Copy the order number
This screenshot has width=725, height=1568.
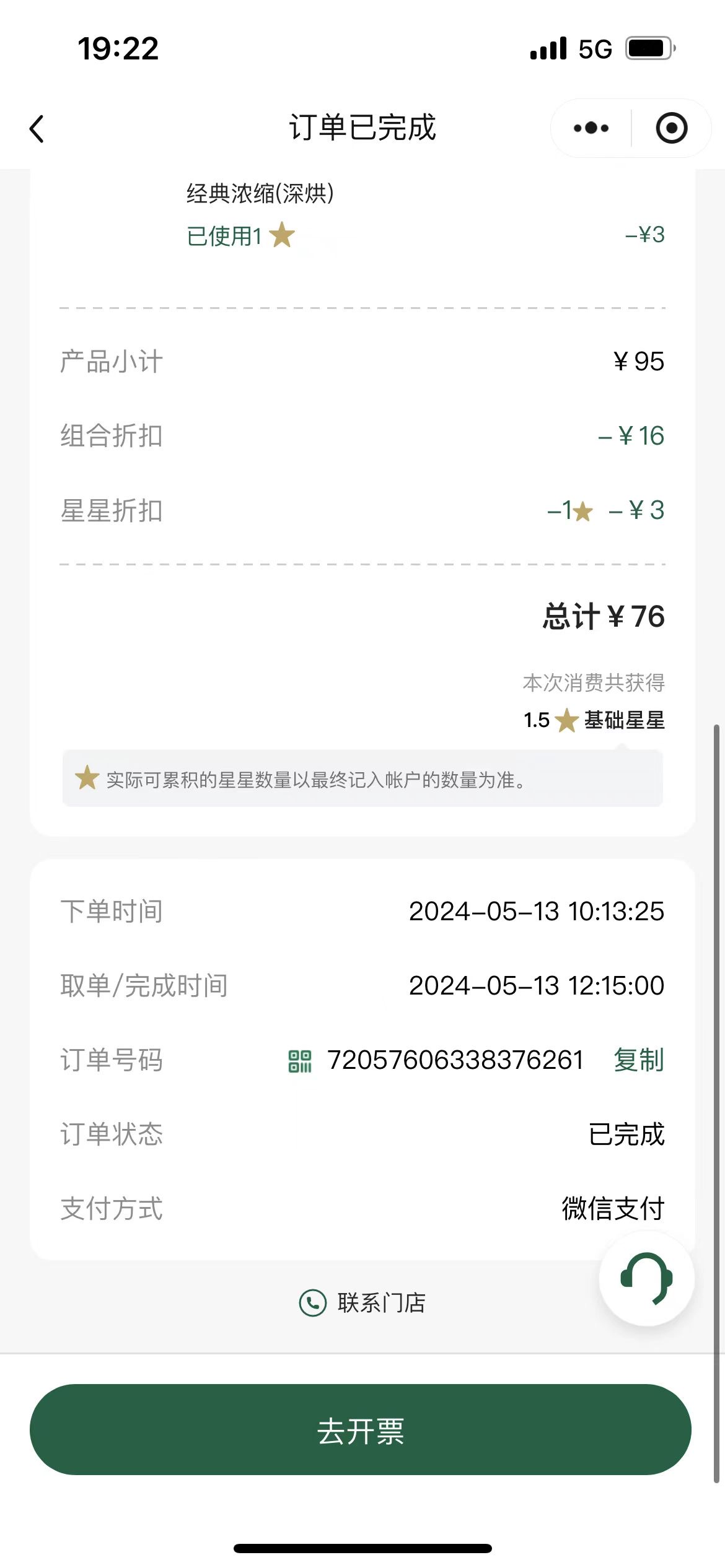pos(638,1060)
